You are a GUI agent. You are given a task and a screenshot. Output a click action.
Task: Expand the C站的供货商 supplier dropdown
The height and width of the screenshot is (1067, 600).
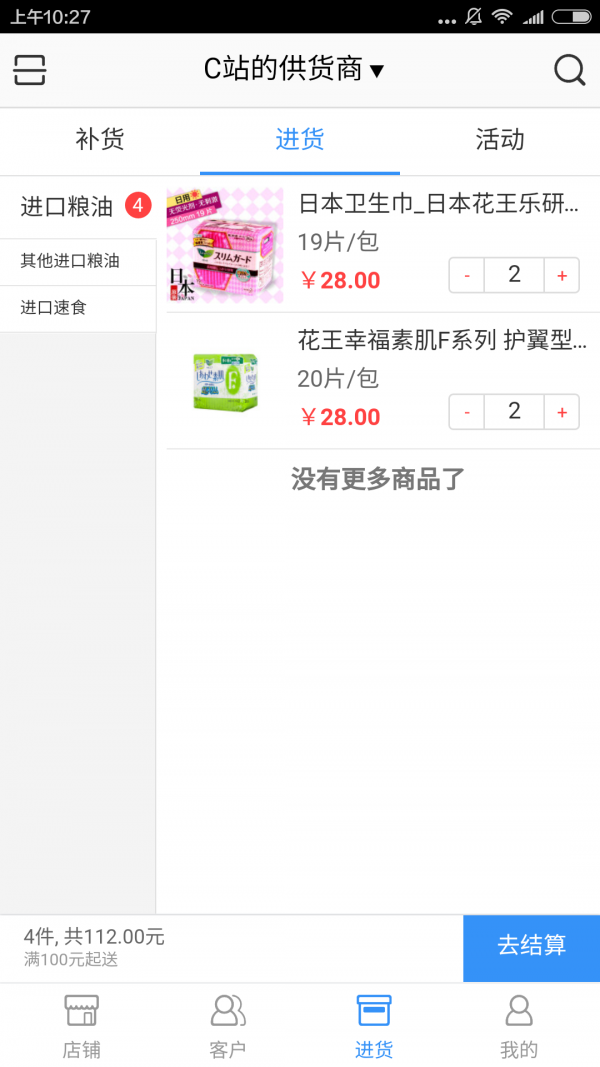tap(293, 70)
